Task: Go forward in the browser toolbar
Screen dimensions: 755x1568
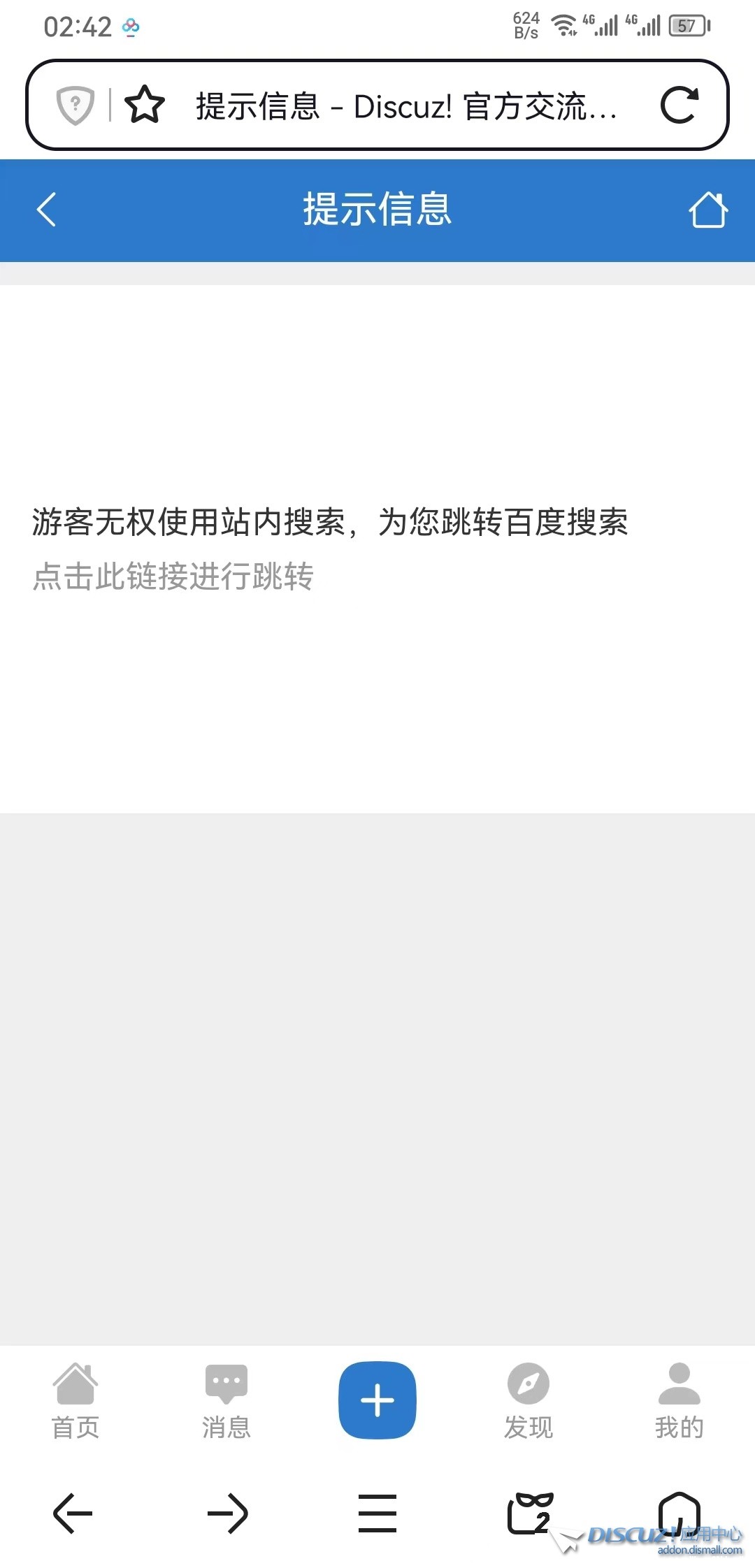Action: 228,1513
